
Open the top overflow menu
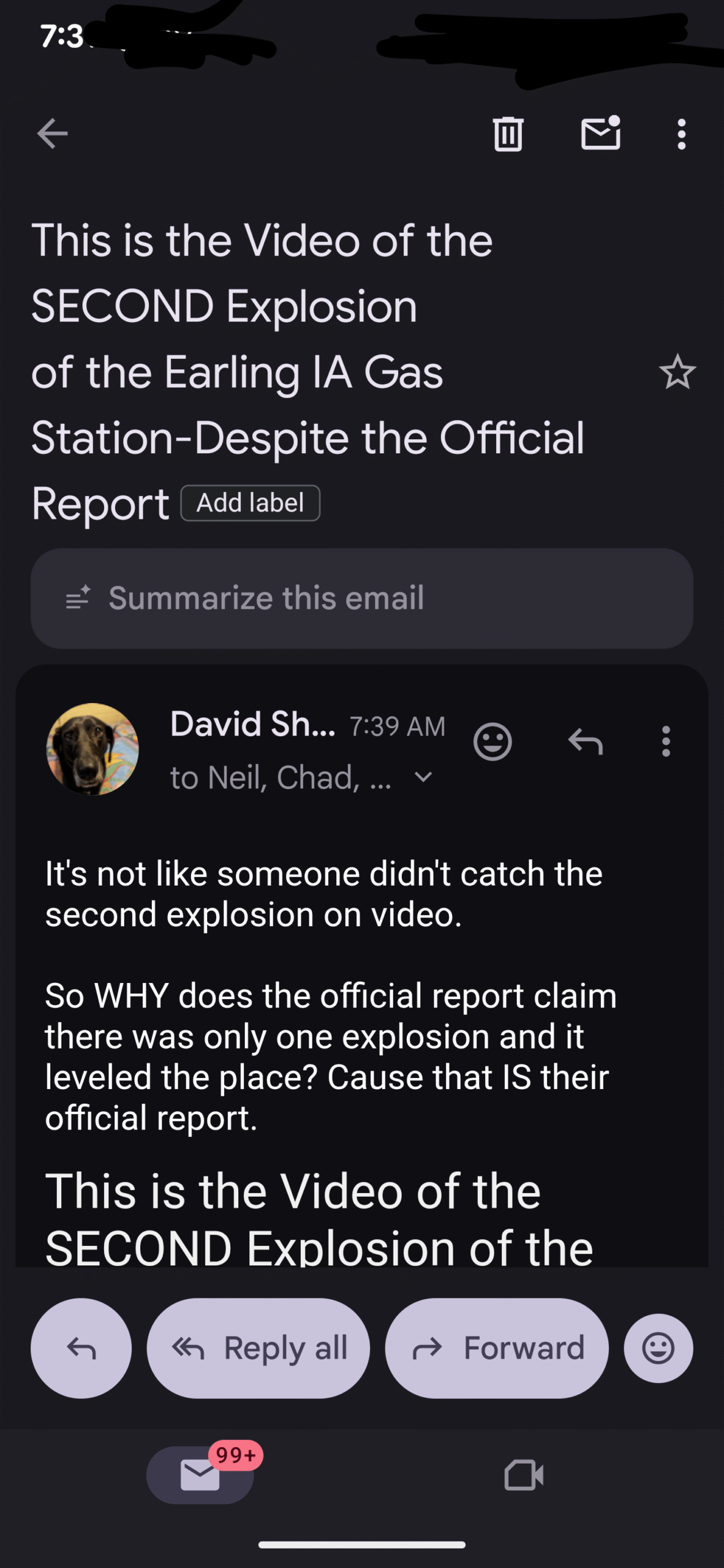coord(681,134)
